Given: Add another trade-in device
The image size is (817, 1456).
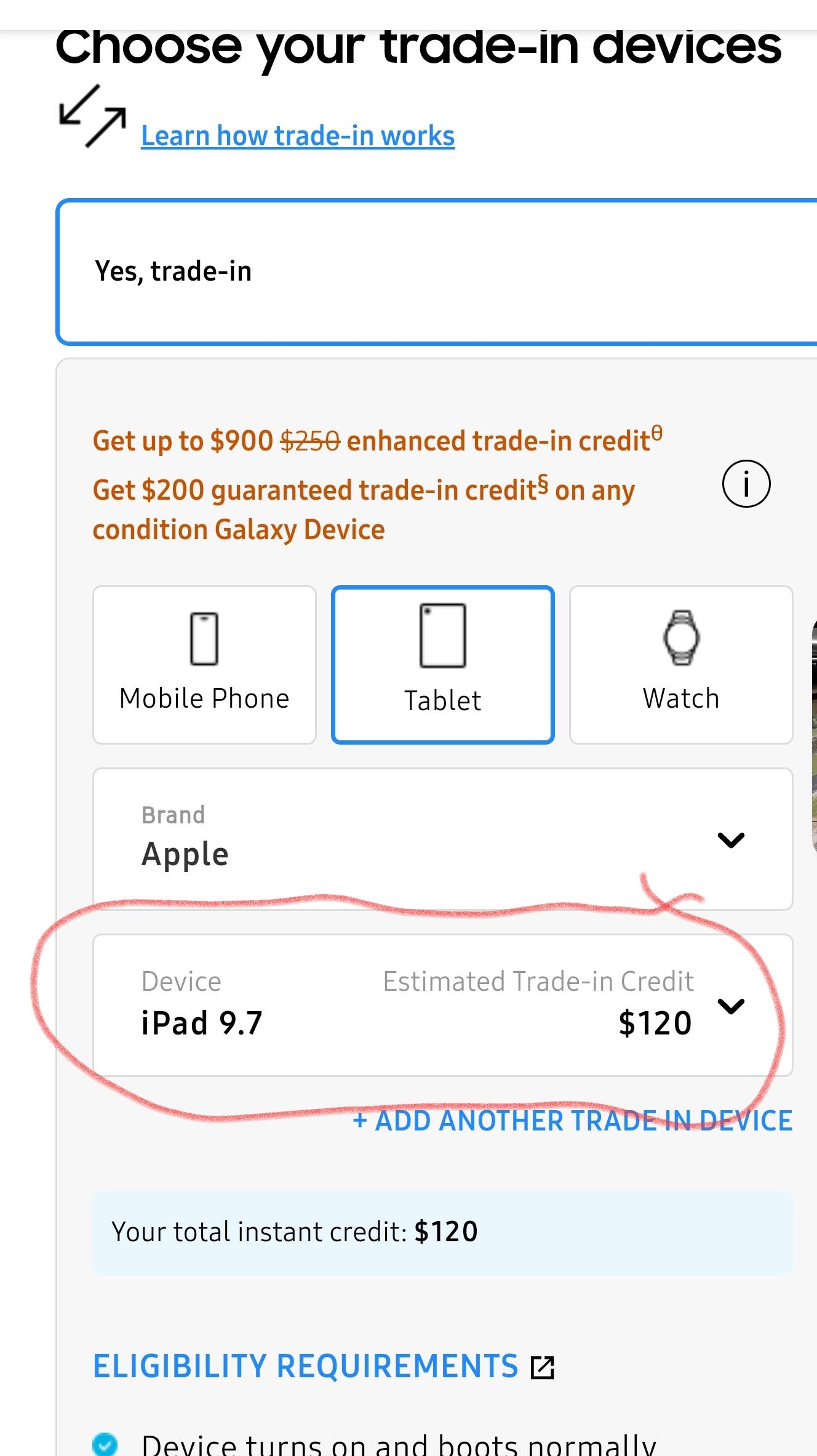Looking at the screenshot, I should 573,1121.
